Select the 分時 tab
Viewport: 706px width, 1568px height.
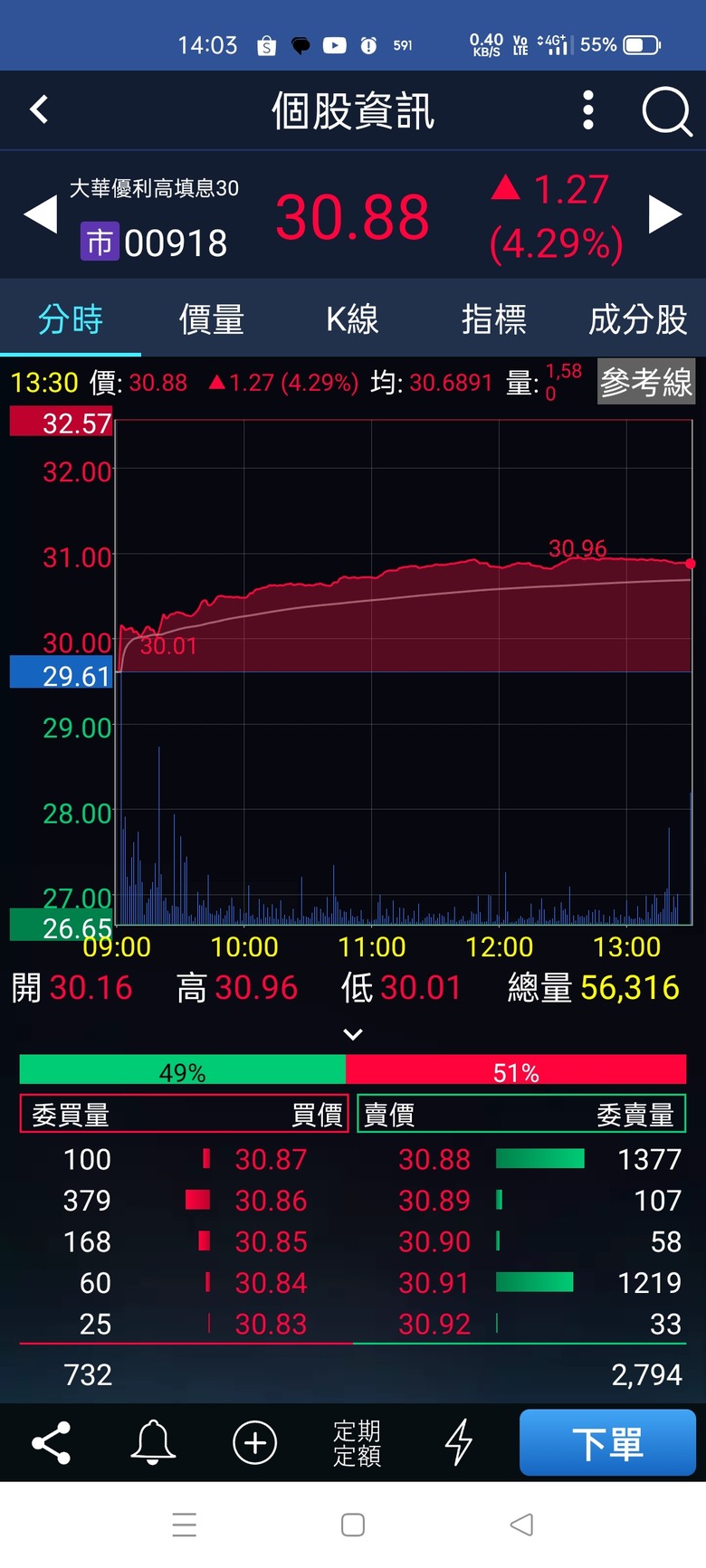click(x=71, y=319)
